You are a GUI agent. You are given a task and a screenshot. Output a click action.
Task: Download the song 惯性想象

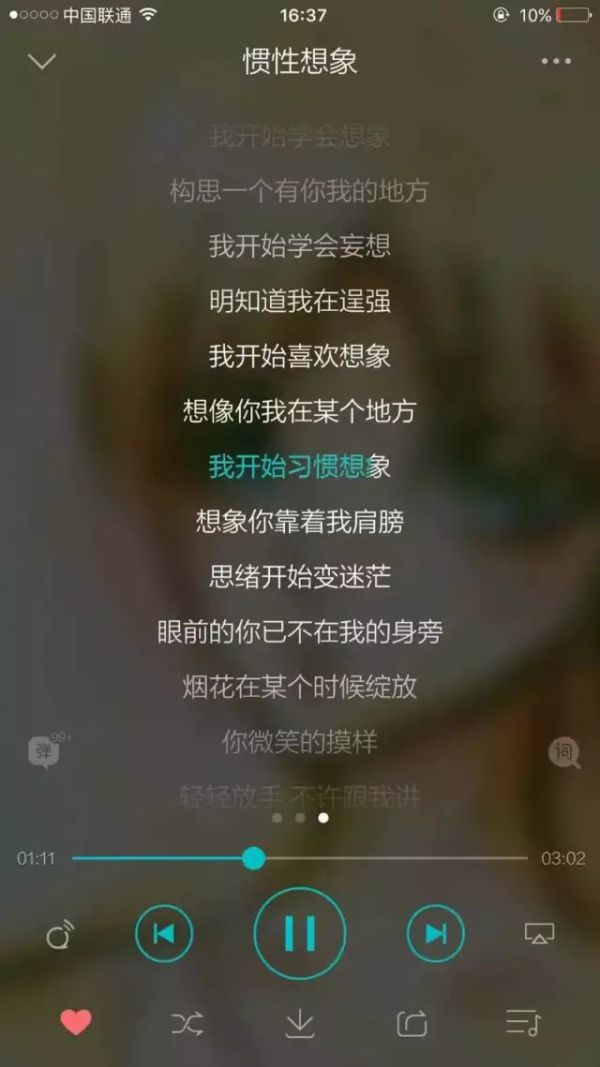tap(300, 1022)
